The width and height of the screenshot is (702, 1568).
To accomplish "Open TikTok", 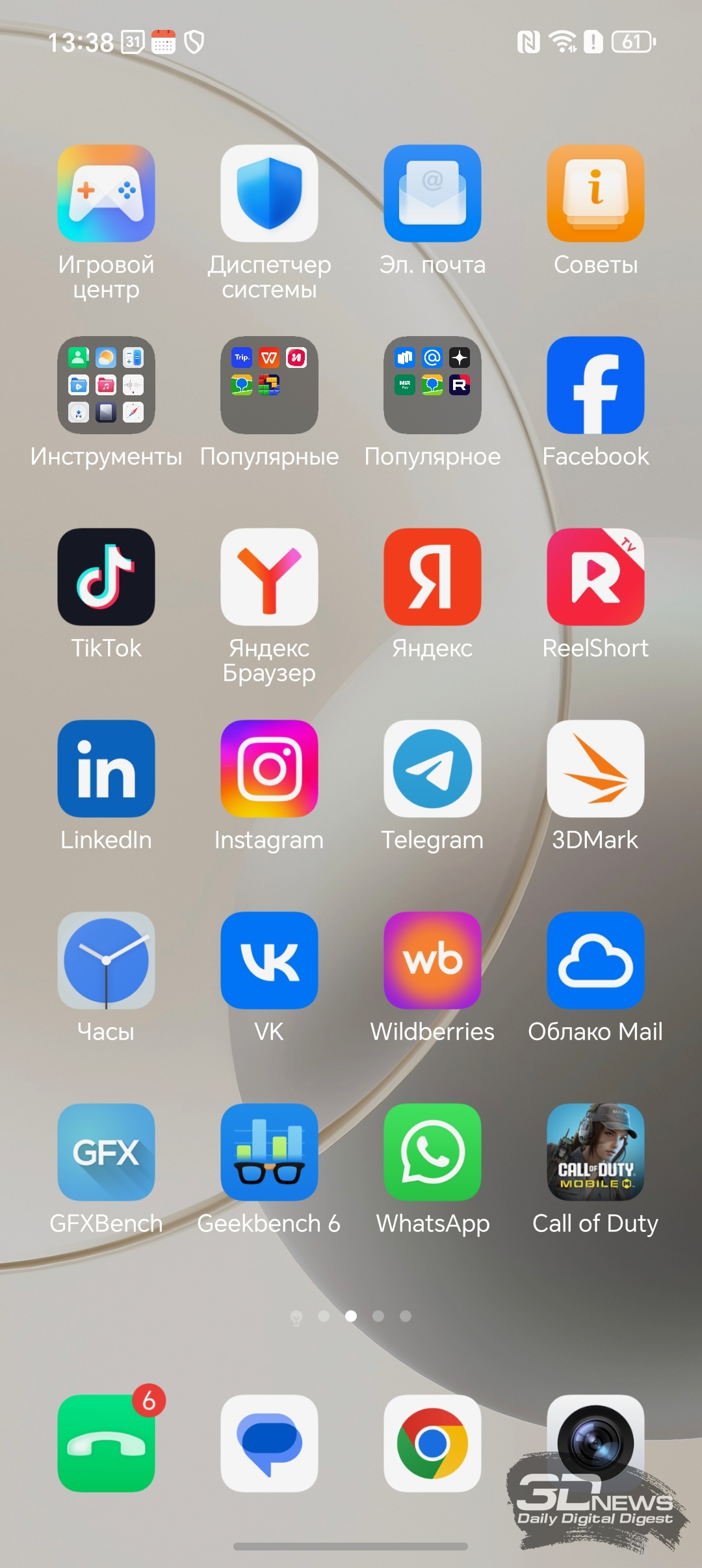I will 106,577.
